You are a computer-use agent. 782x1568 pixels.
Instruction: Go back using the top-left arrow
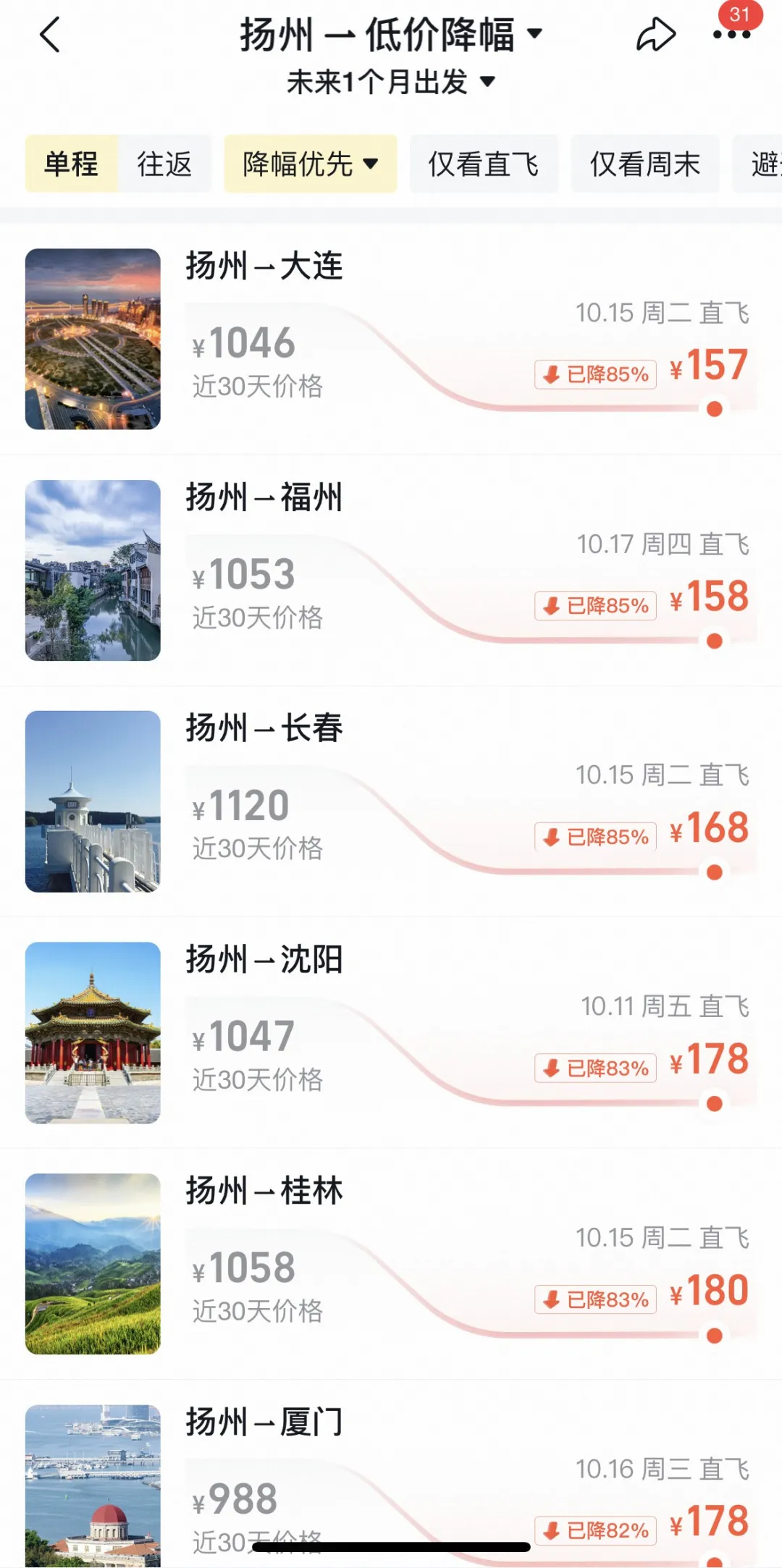49,35
